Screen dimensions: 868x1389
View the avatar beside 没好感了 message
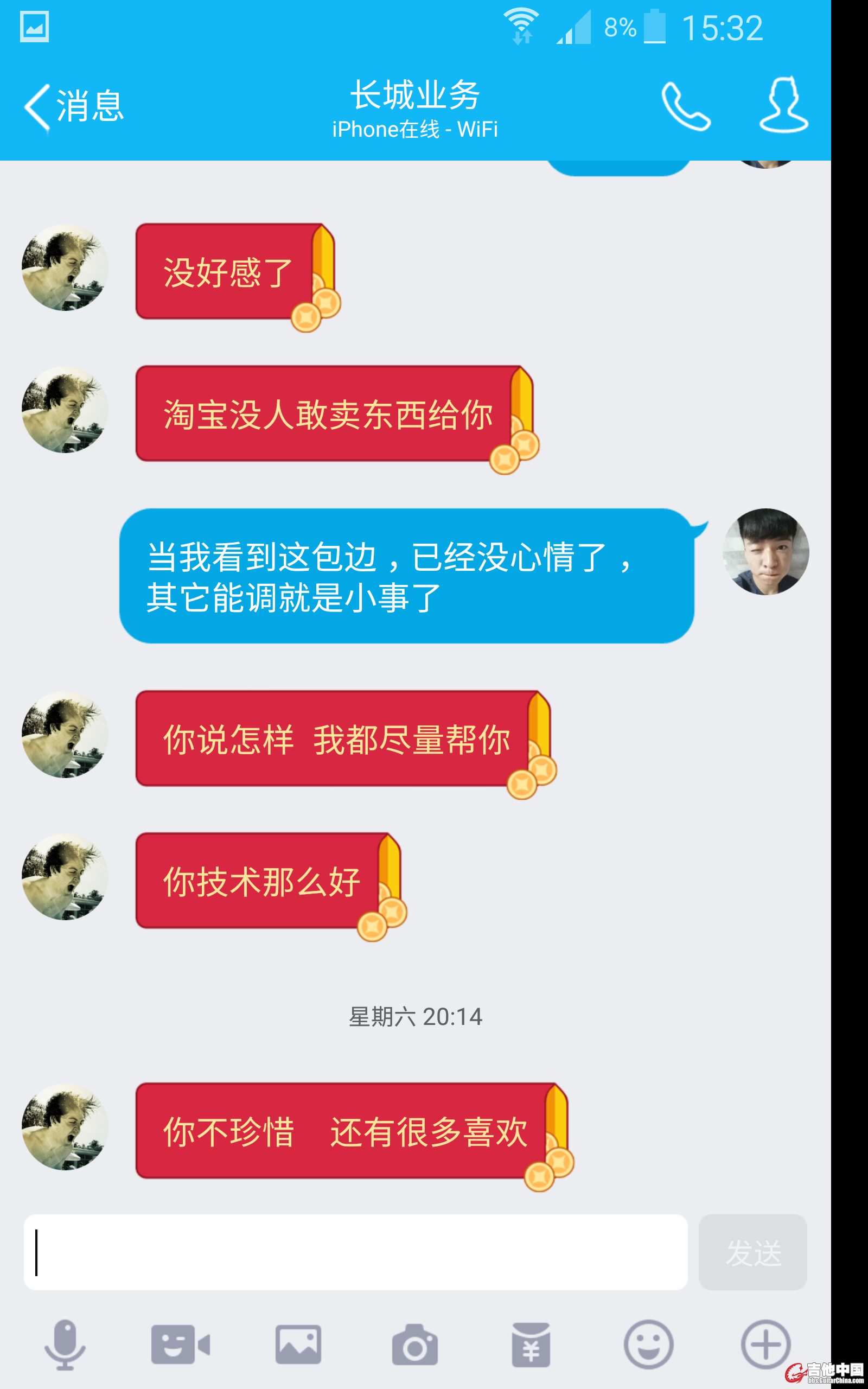tap(65, 268)
